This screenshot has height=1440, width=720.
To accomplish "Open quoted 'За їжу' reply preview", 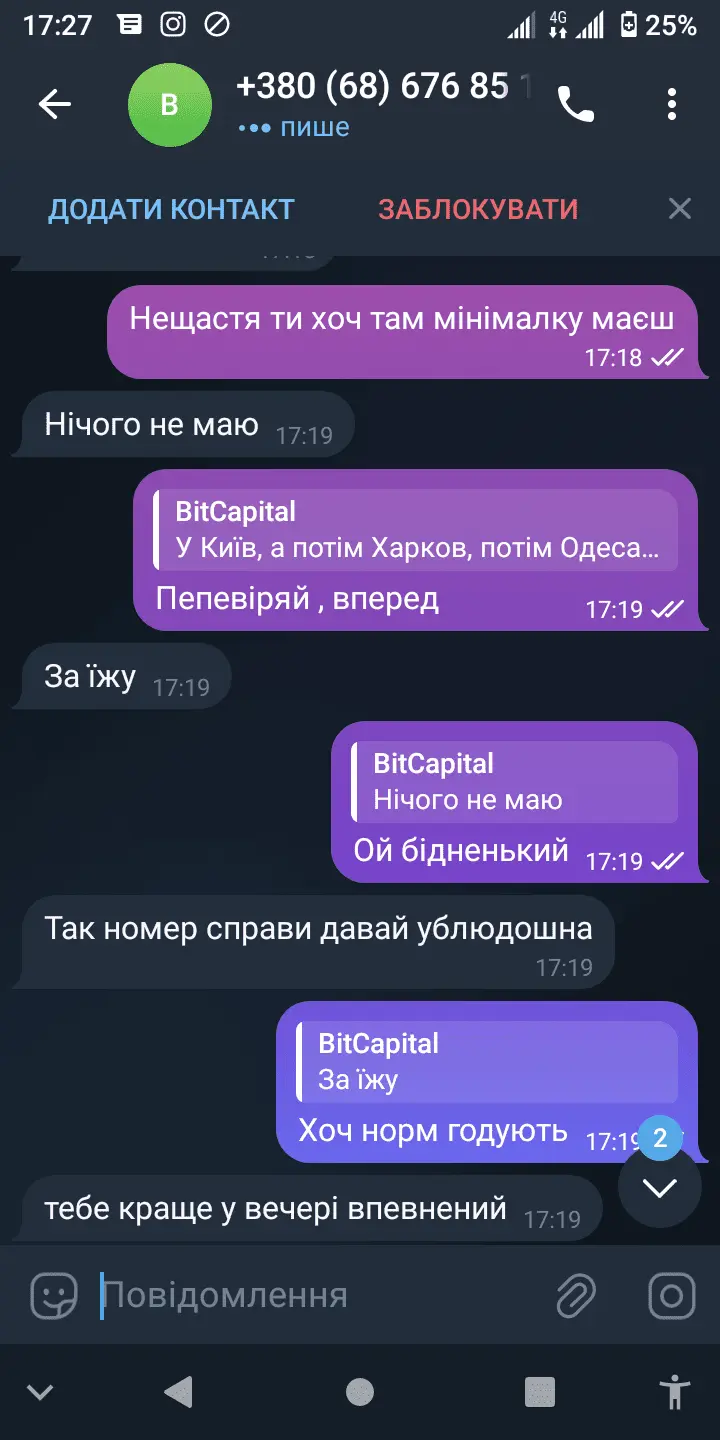I will coord(486,1062).
